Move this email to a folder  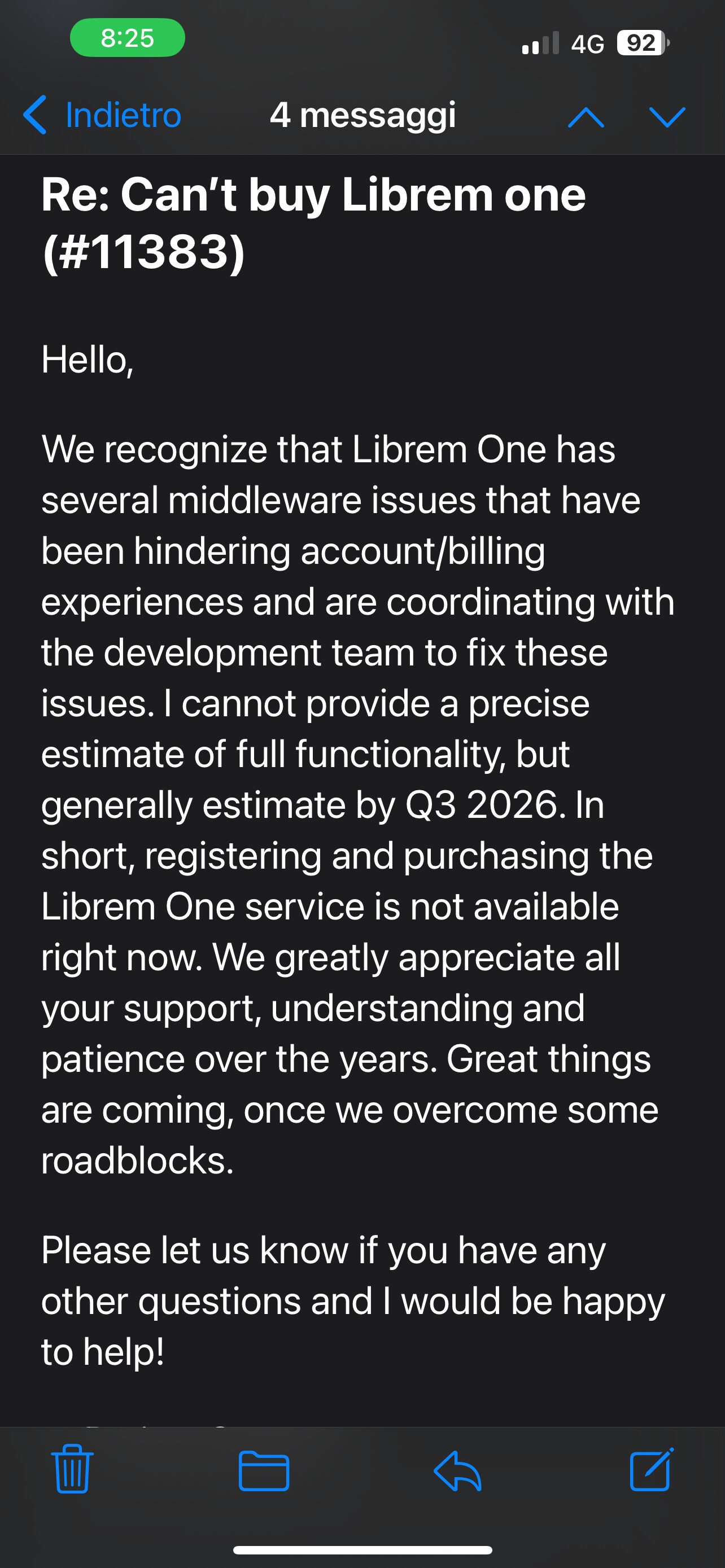[x=264, y=1470]
